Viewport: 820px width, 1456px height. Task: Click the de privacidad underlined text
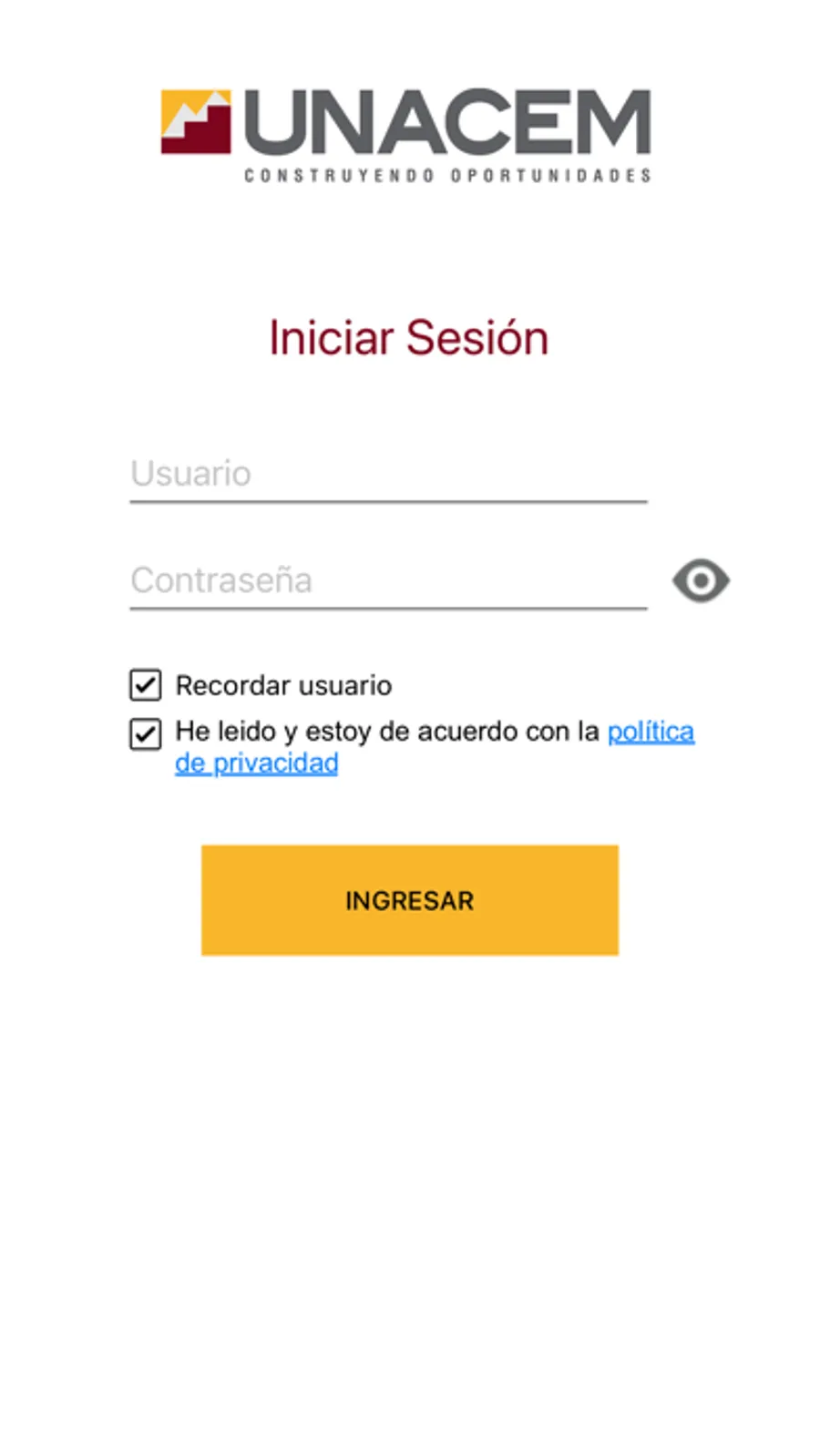coord(256,763)
